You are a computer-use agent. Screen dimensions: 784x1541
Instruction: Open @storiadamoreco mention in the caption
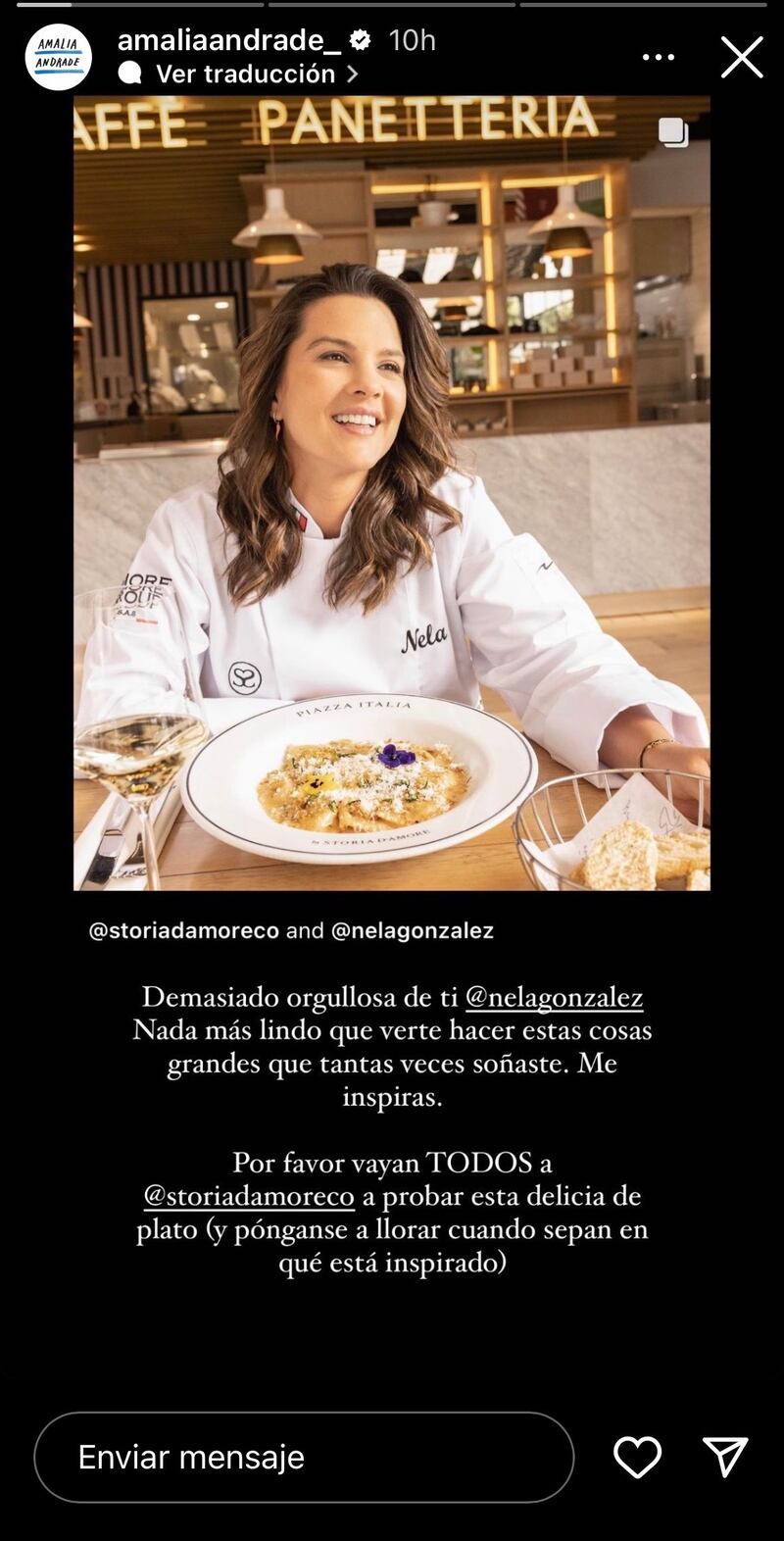(x=248, y=1196)
